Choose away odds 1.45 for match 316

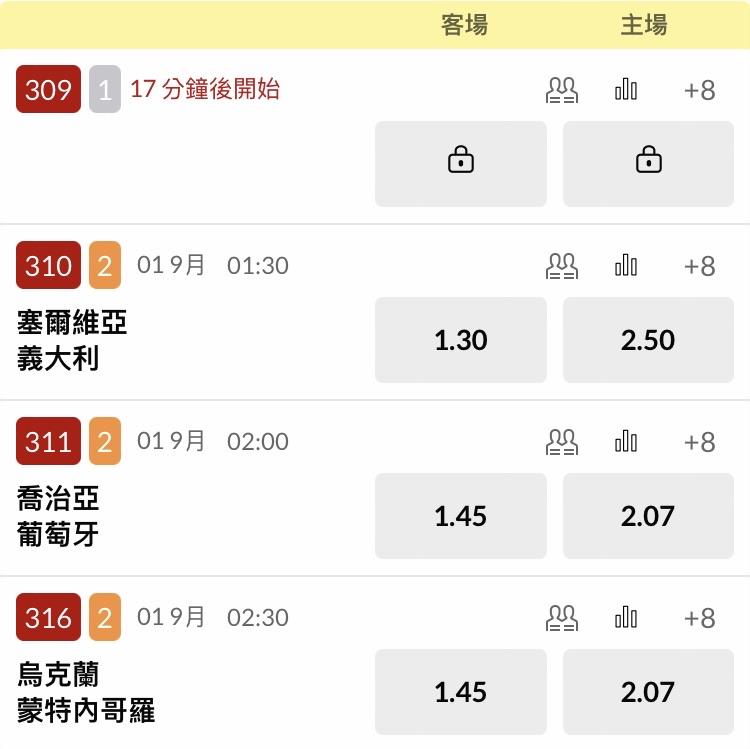click(461, 692)
